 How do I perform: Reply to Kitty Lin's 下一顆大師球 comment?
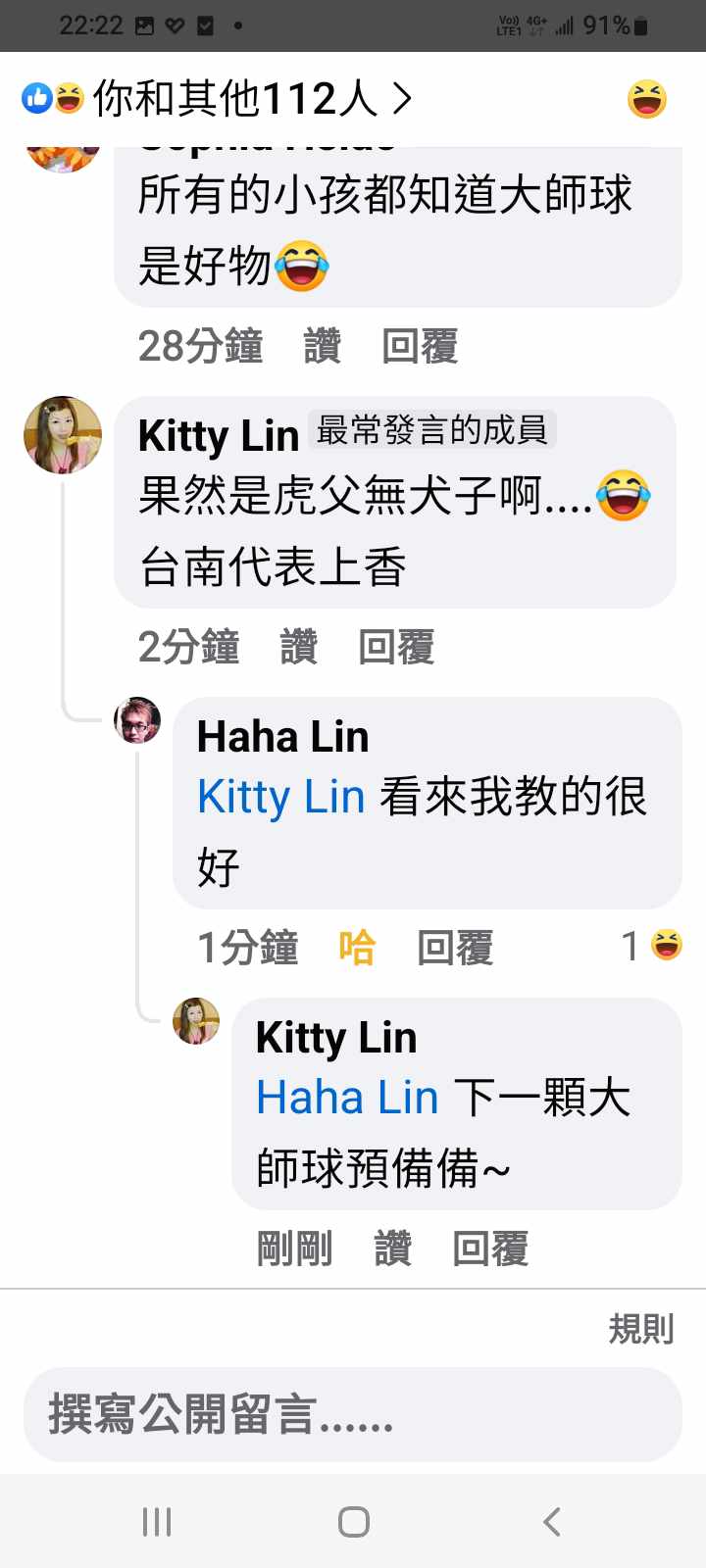coord(490,1249)
